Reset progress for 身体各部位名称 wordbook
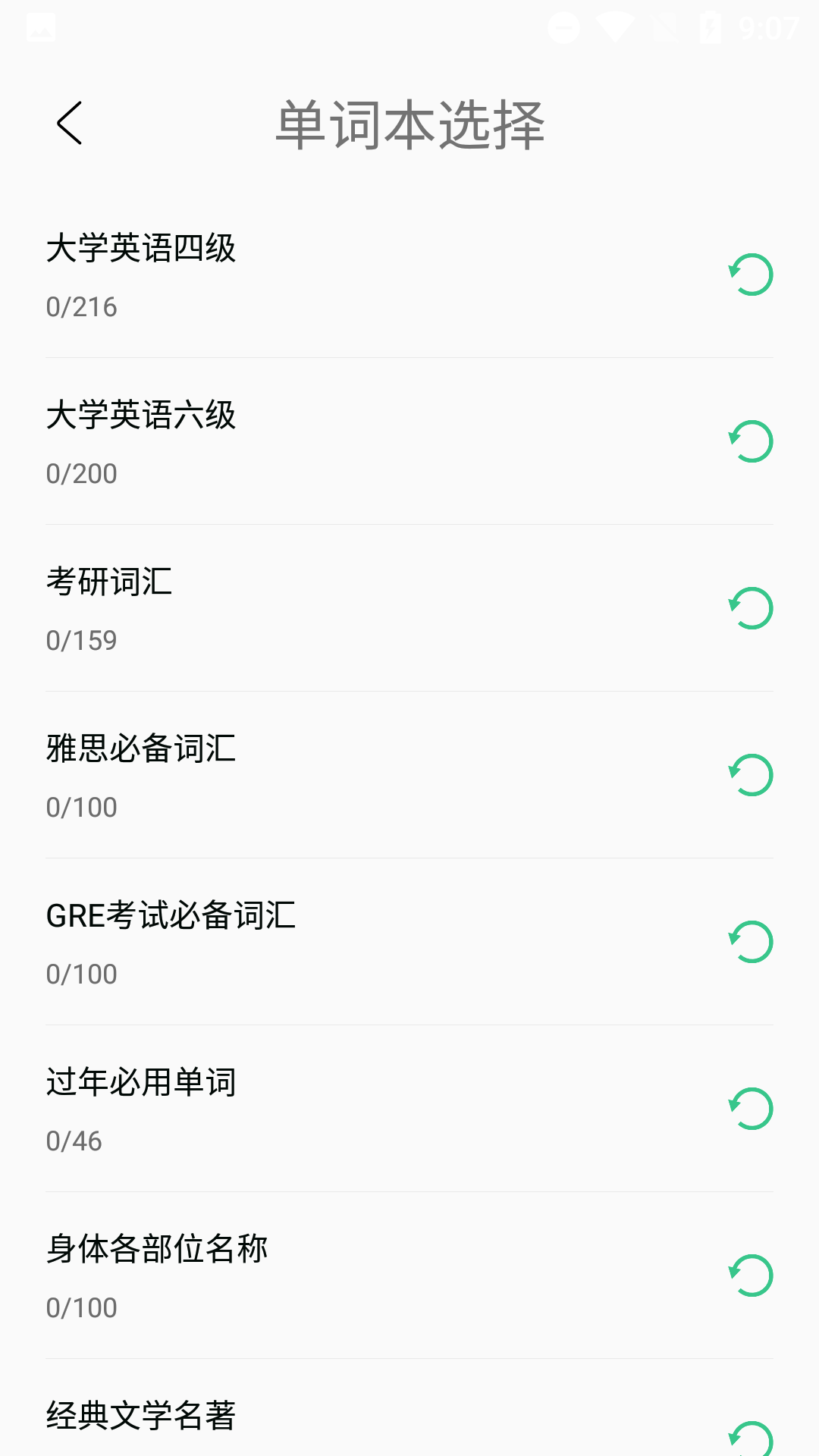 tap(752, 1276)
